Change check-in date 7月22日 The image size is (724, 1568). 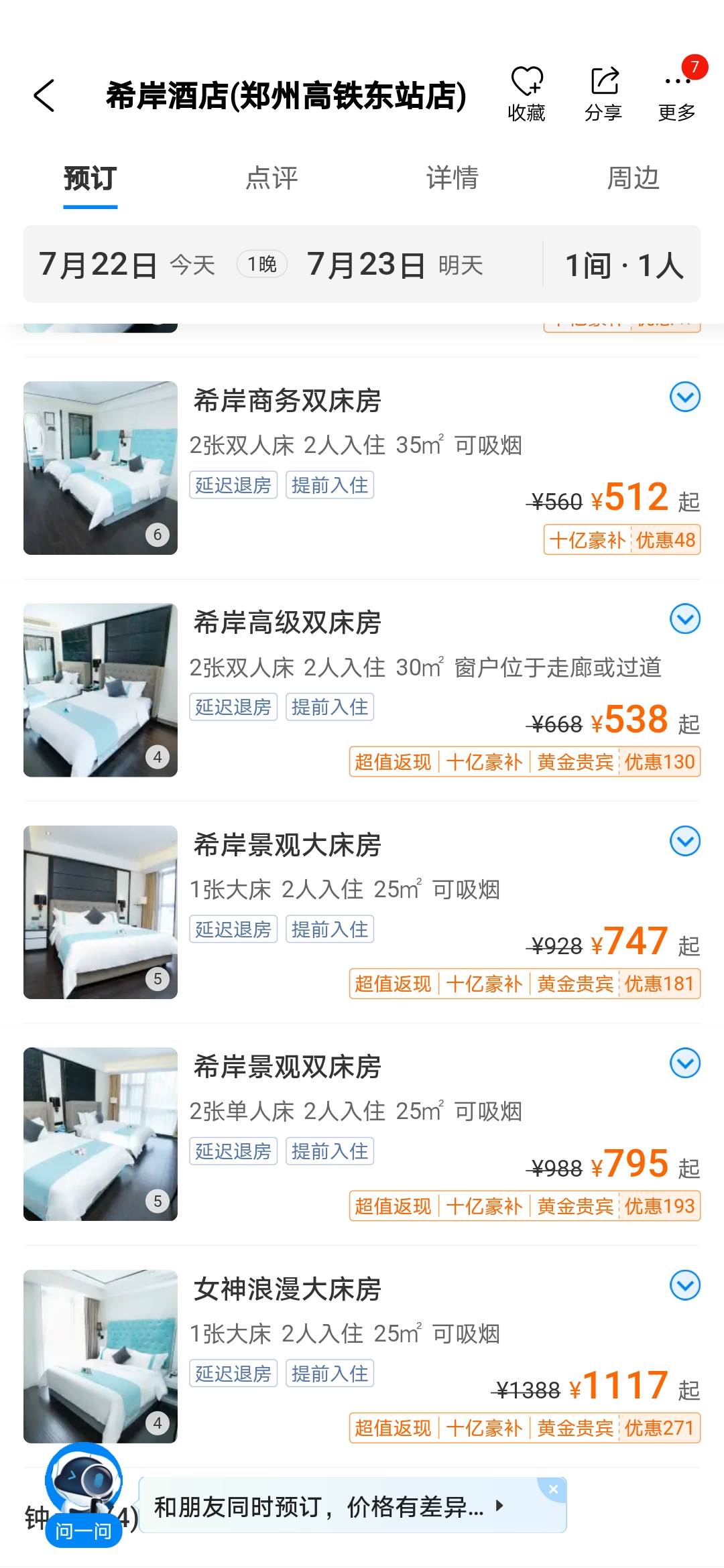99,264
